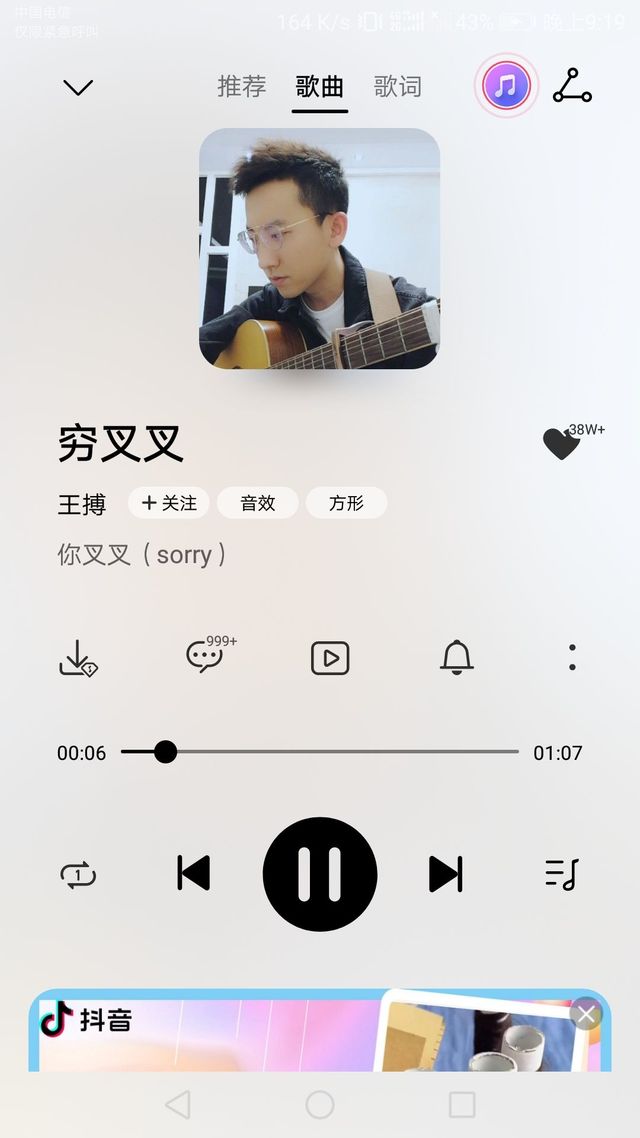Skip to the next track
Image resolution: width=640 pixels, height=1138 pixels.
[x=445, y=874]
